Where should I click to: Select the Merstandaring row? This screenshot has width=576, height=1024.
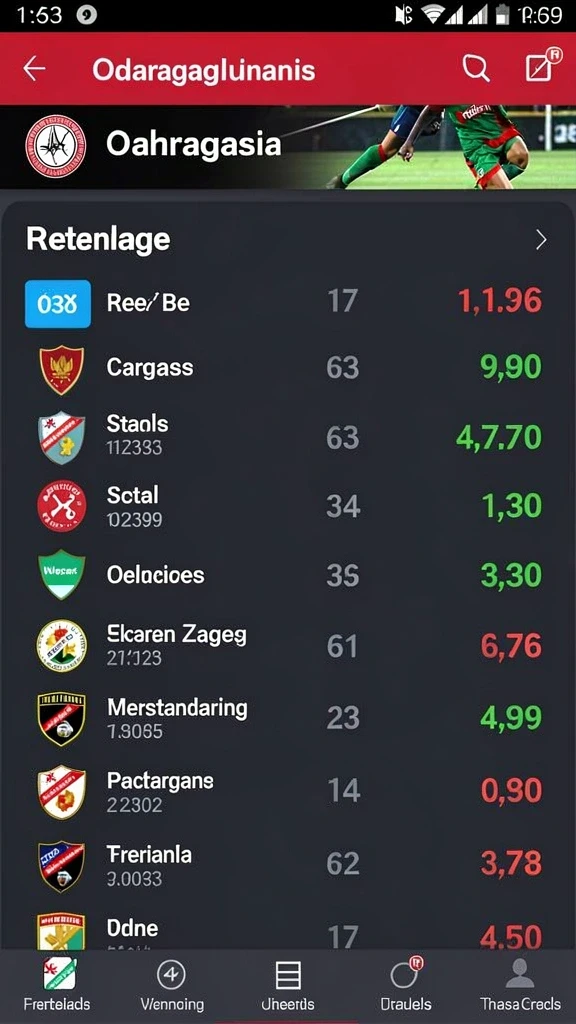click(x=288, y=718)
